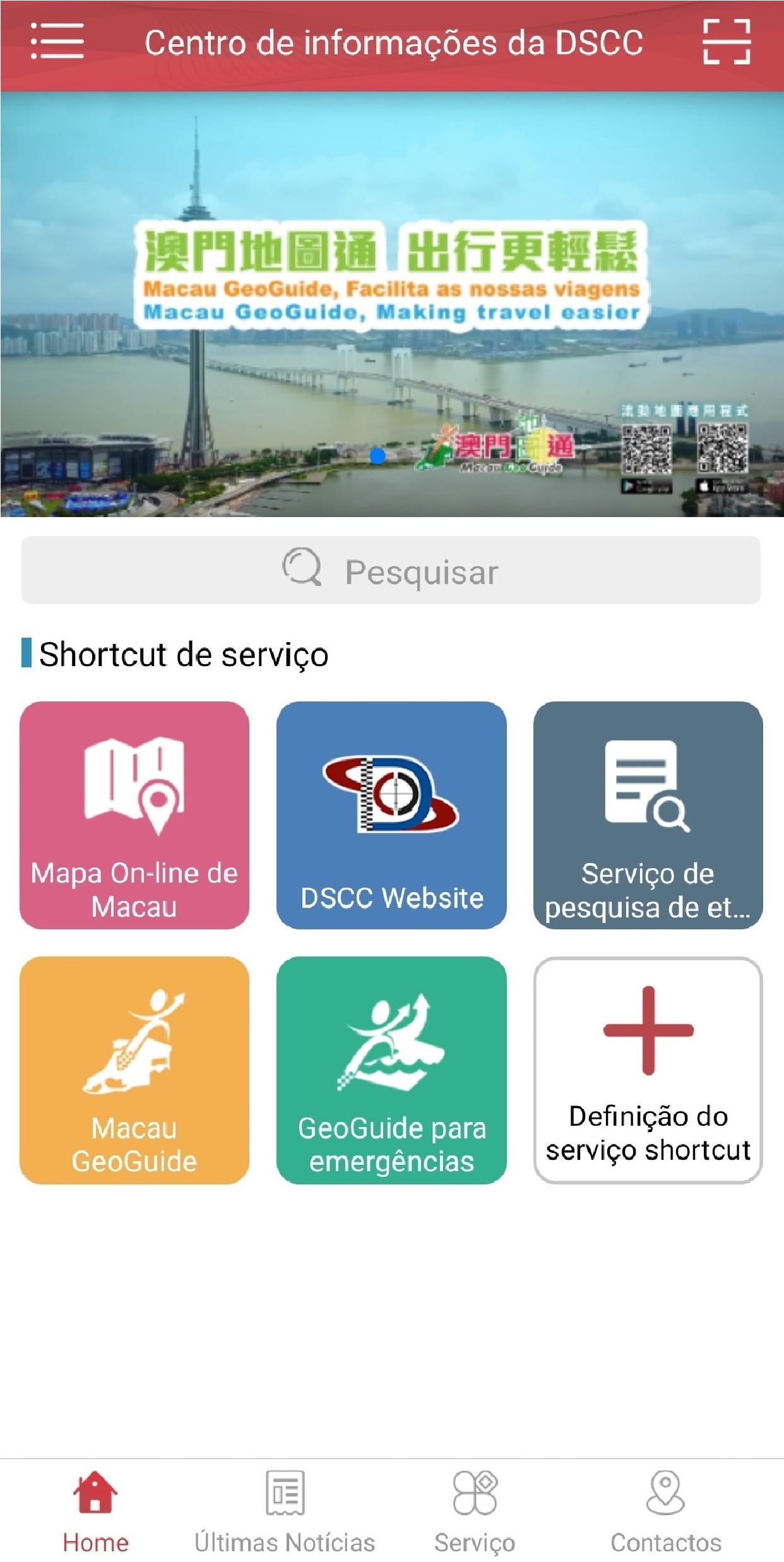Open Mapa On-line de Macau shortcut
The width and height of the screenshot is (784, 1562).
coord(134,815)
